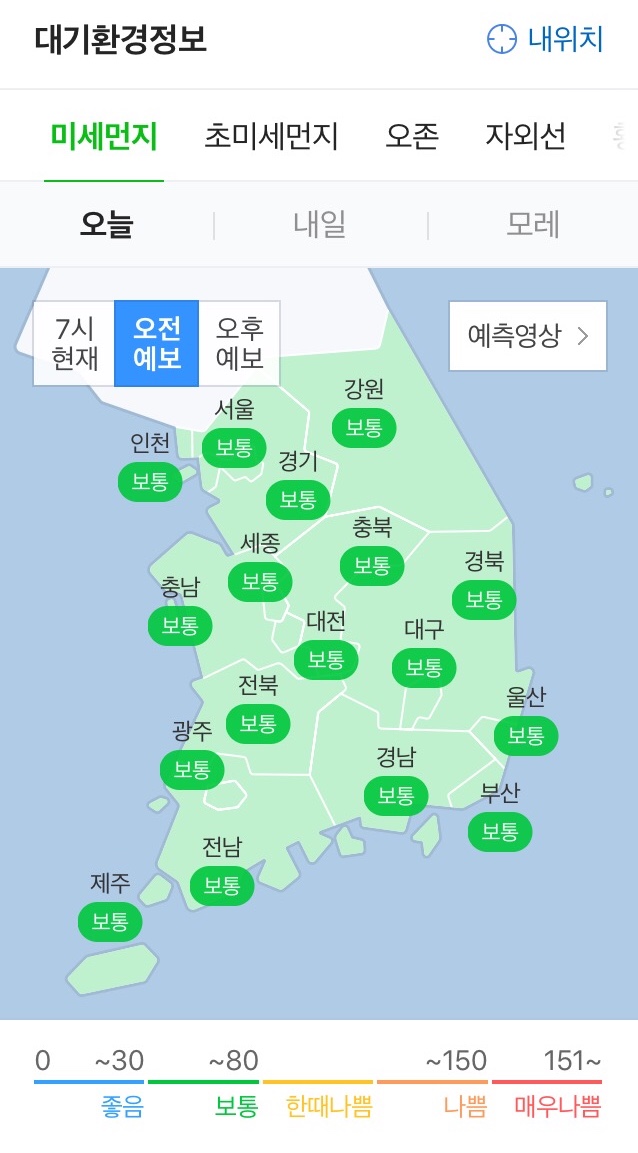Select the 광주 보통 badge
Viewport: 638px width, 1153px height.
pyautogui.click(x=192, y=769)
